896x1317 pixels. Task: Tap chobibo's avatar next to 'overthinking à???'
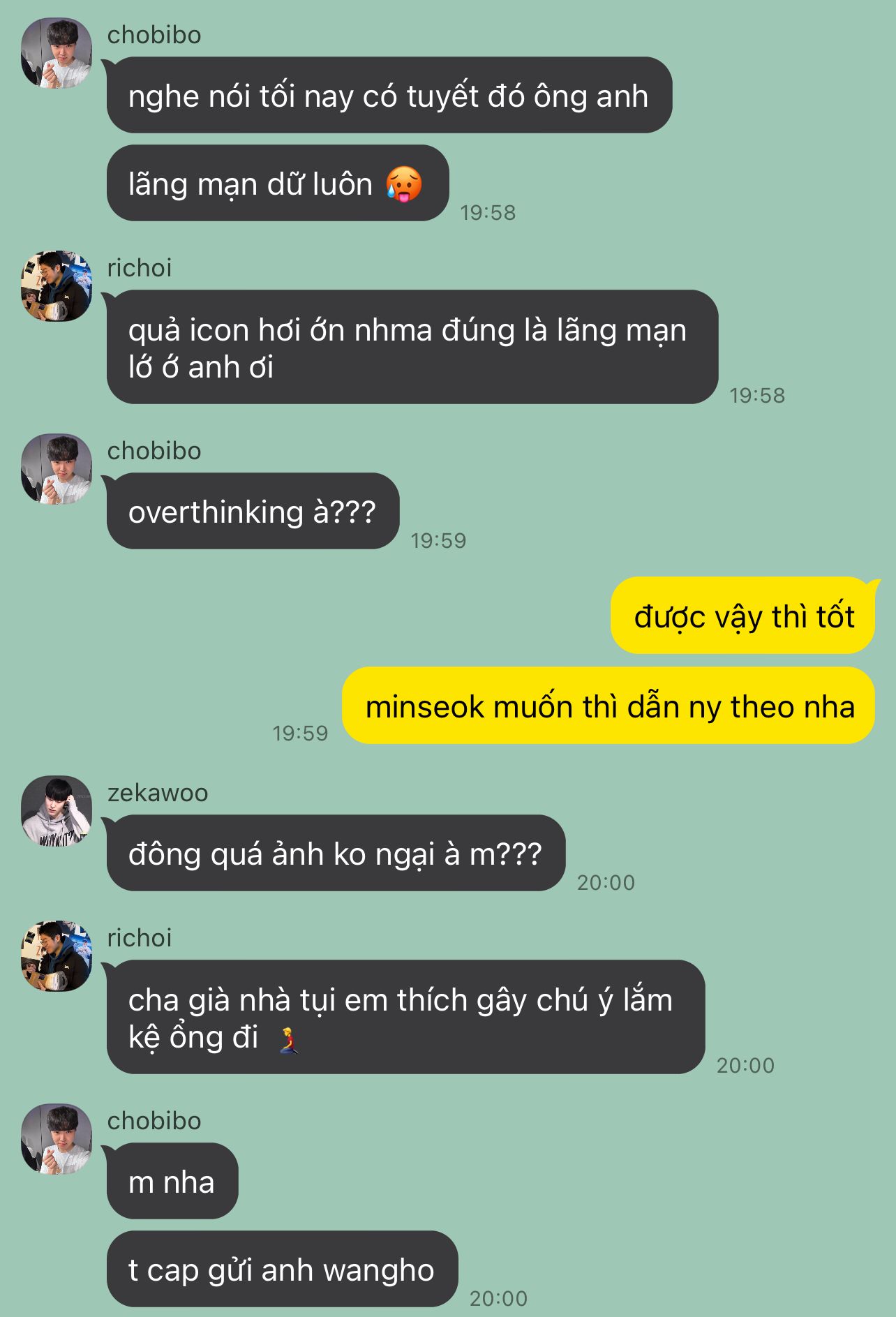coord(57,469)
